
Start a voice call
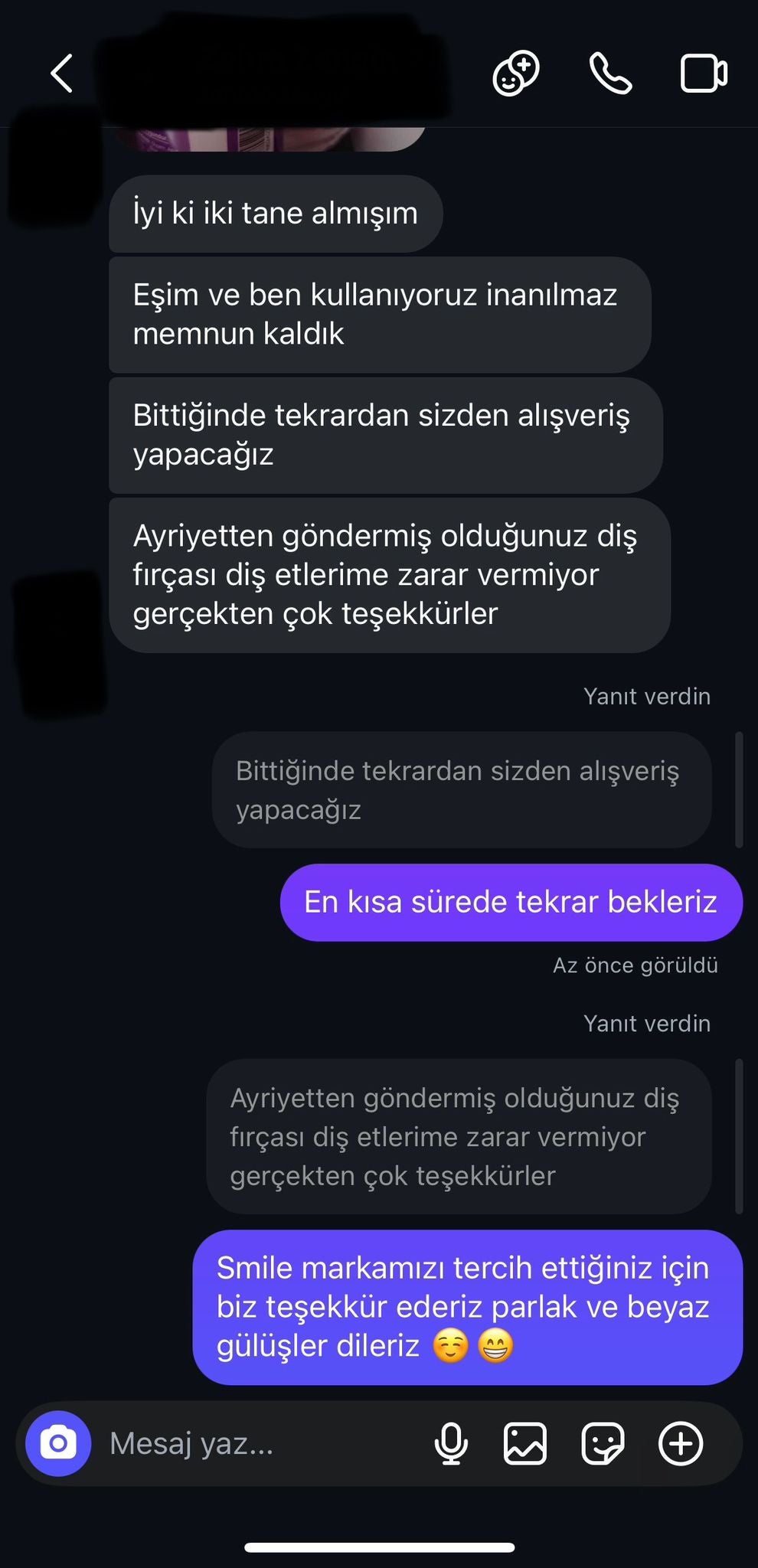tap(610, 74)
